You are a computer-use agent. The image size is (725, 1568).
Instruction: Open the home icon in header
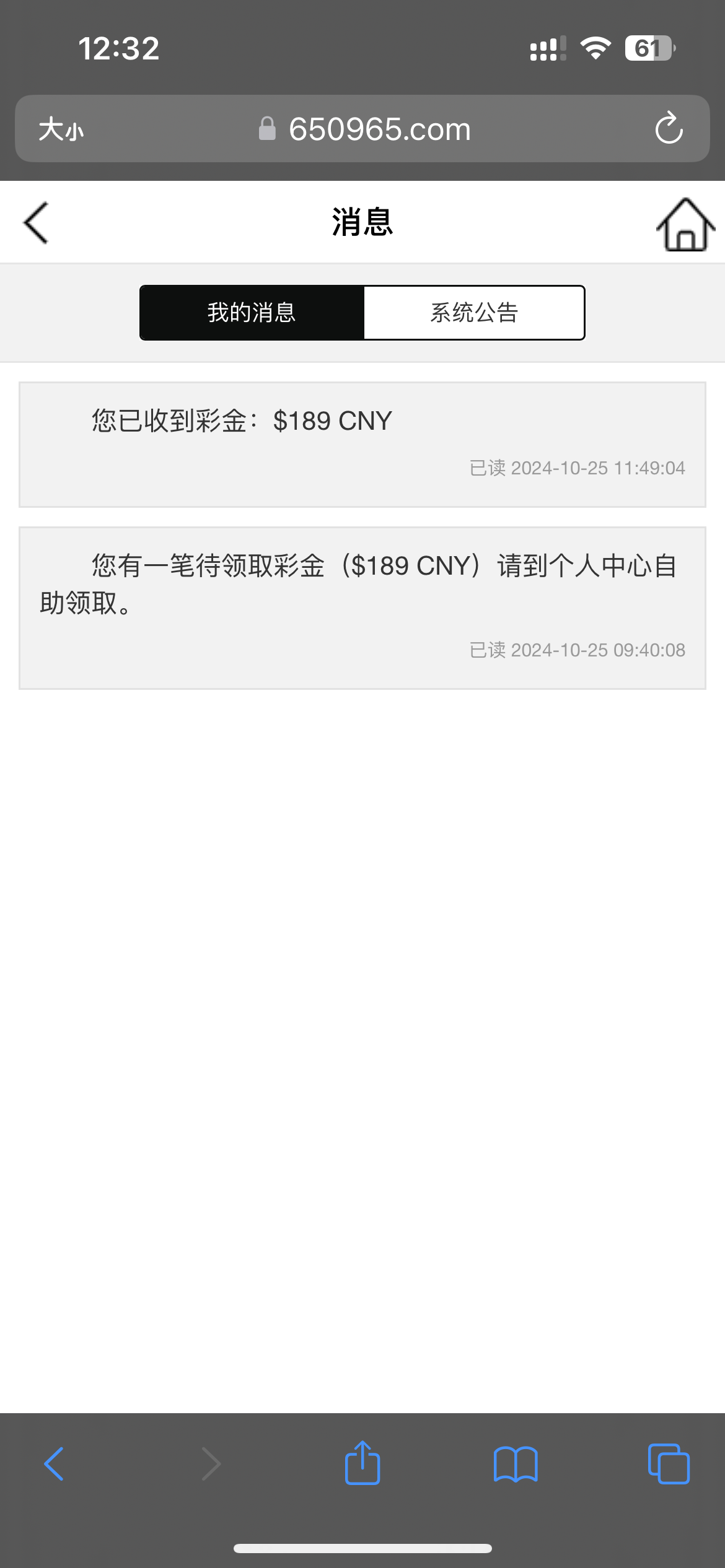[x=685, y=224]
